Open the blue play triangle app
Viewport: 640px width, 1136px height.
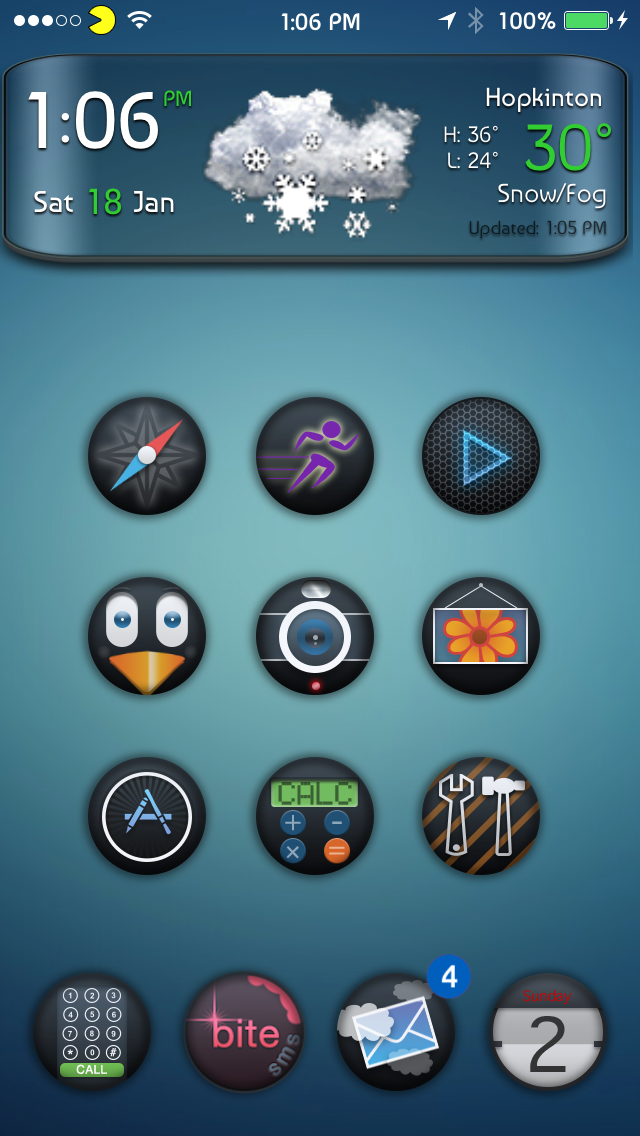(481, 456)
